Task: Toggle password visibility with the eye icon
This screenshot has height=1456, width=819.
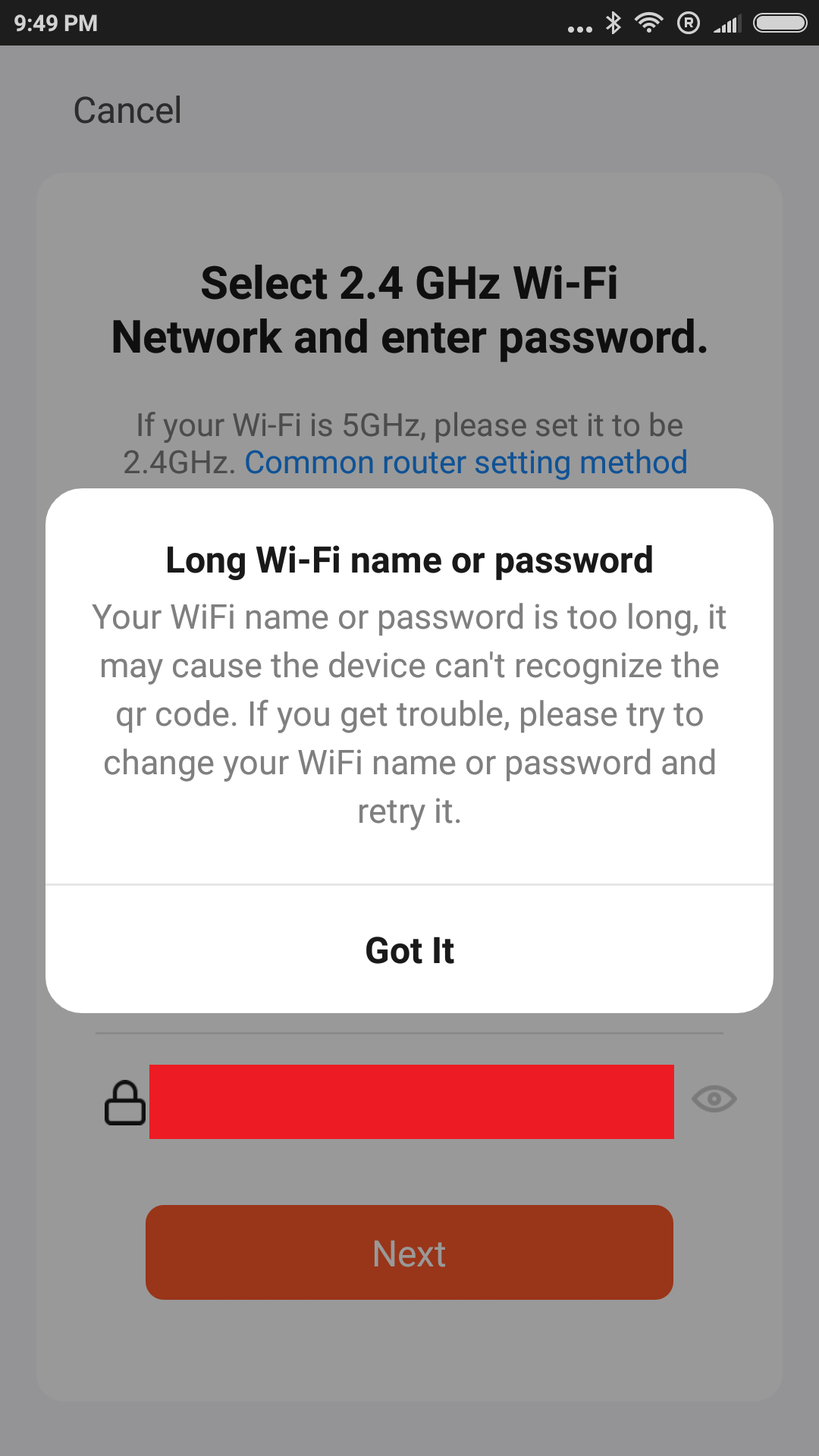Action: coord(714,1099)
